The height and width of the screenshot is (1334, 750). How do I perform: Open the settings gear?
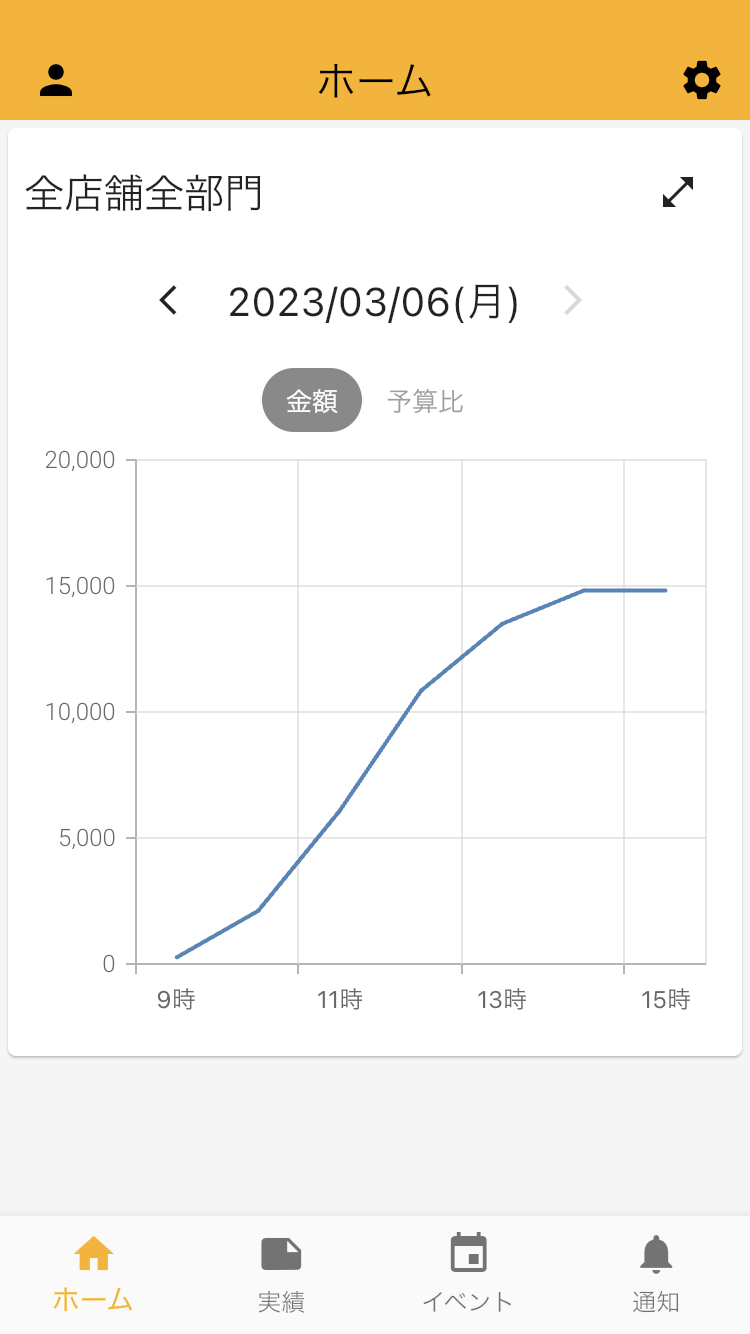tap(701, 80)
